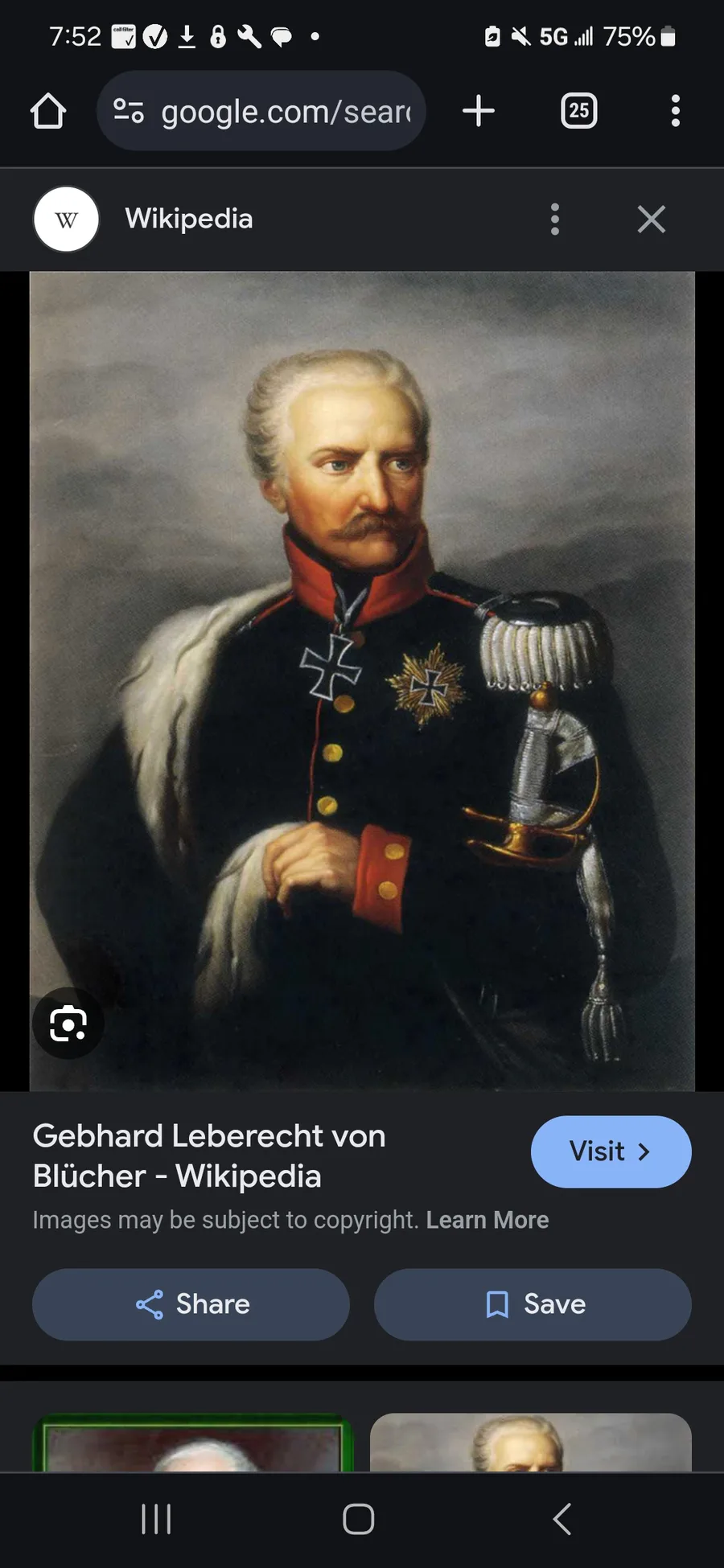
Task: Save this image to collections
Action: [533, 1303]
